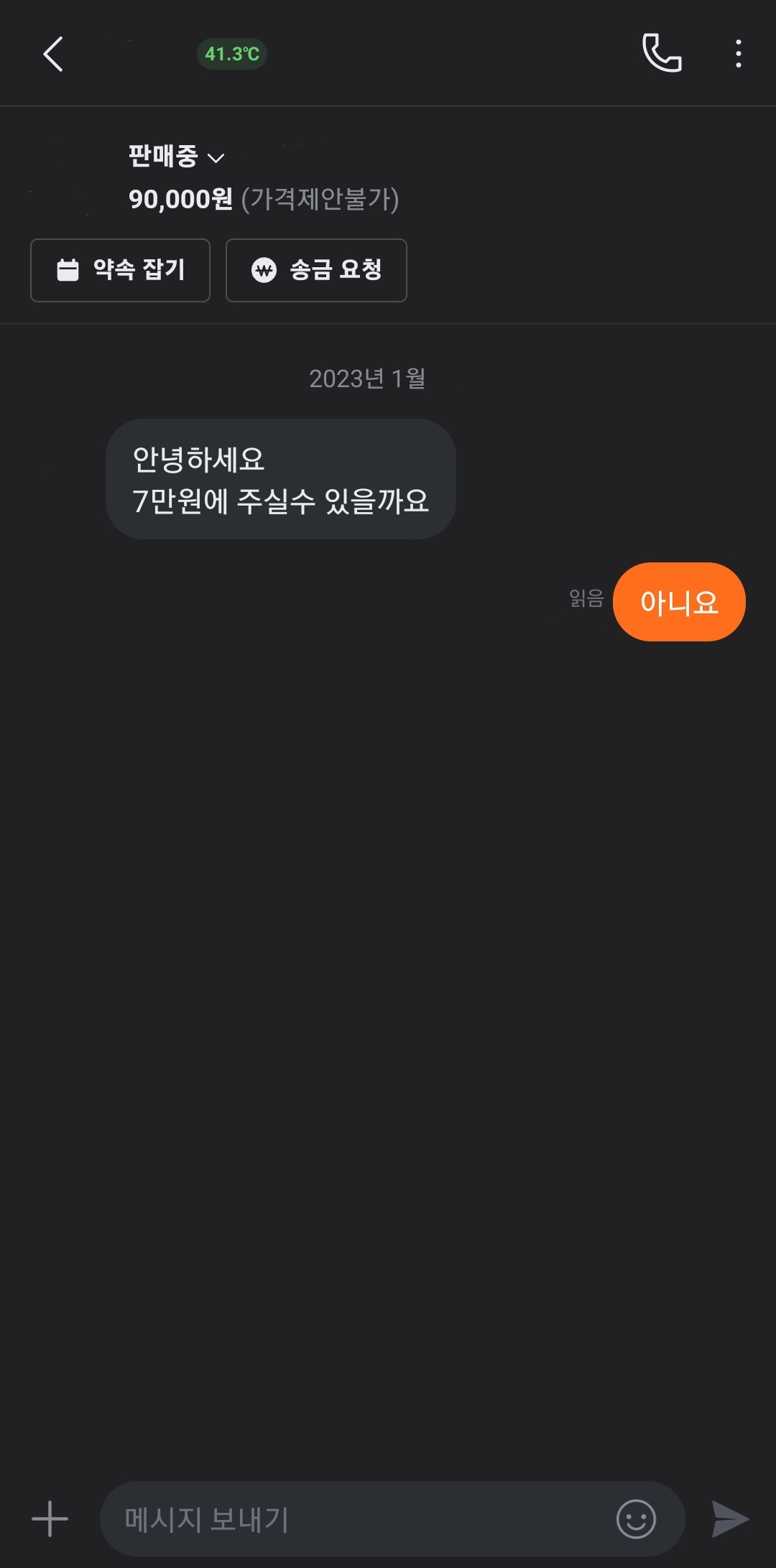
Task: Go back using the top-left arrow
Action: tap(53, 54)
